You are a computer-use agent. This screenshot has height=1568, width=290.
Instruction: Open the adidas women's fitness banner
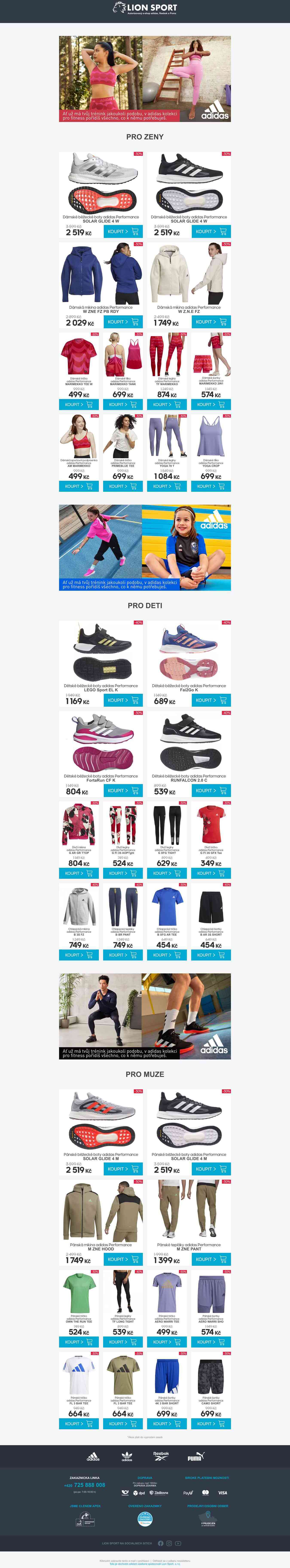tap(145, 79)
